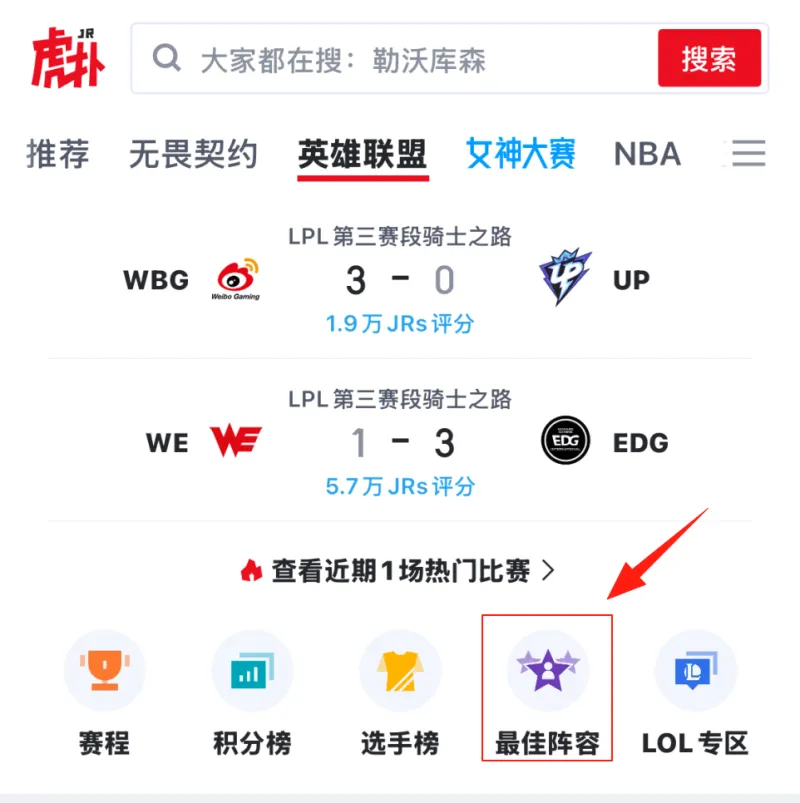Image resolution: width=800 pixels, height=803 pixels.
Task: Open the 赛程 schedule section
Action: pyautogui.click(x=104, y=670)
